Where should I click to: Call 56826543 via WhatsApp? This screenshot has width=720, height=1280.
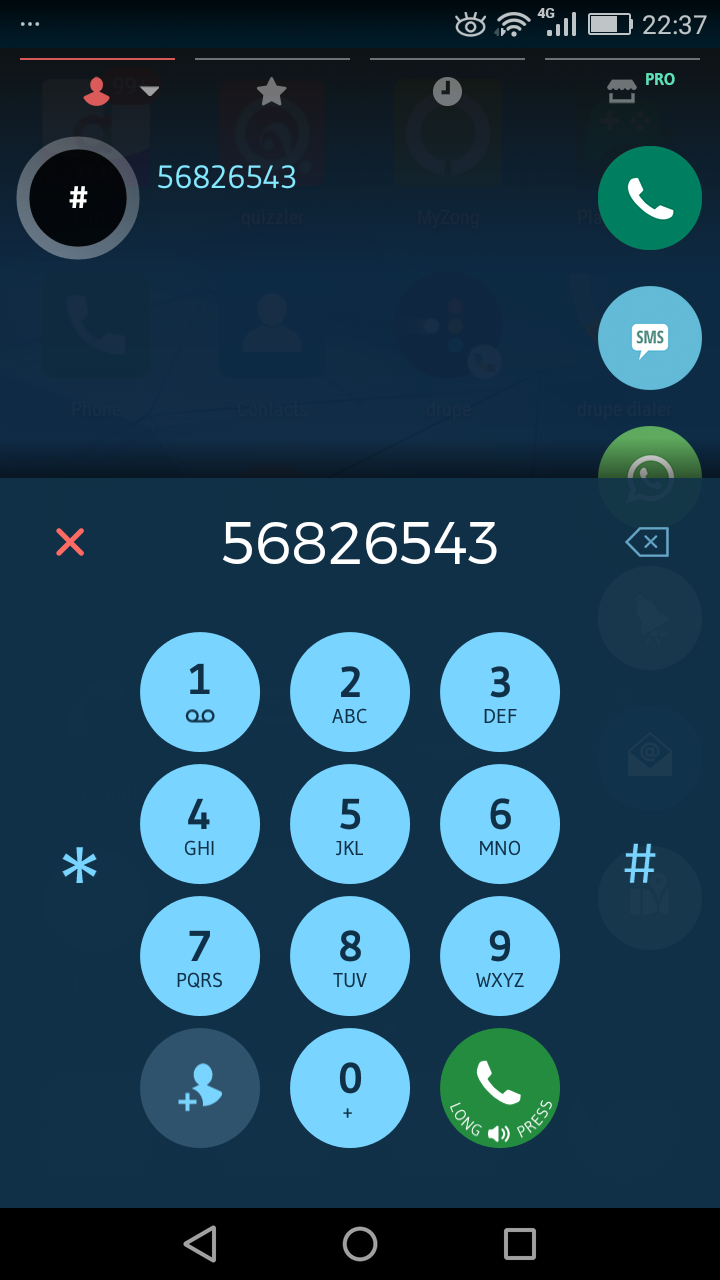click(649, 470)
